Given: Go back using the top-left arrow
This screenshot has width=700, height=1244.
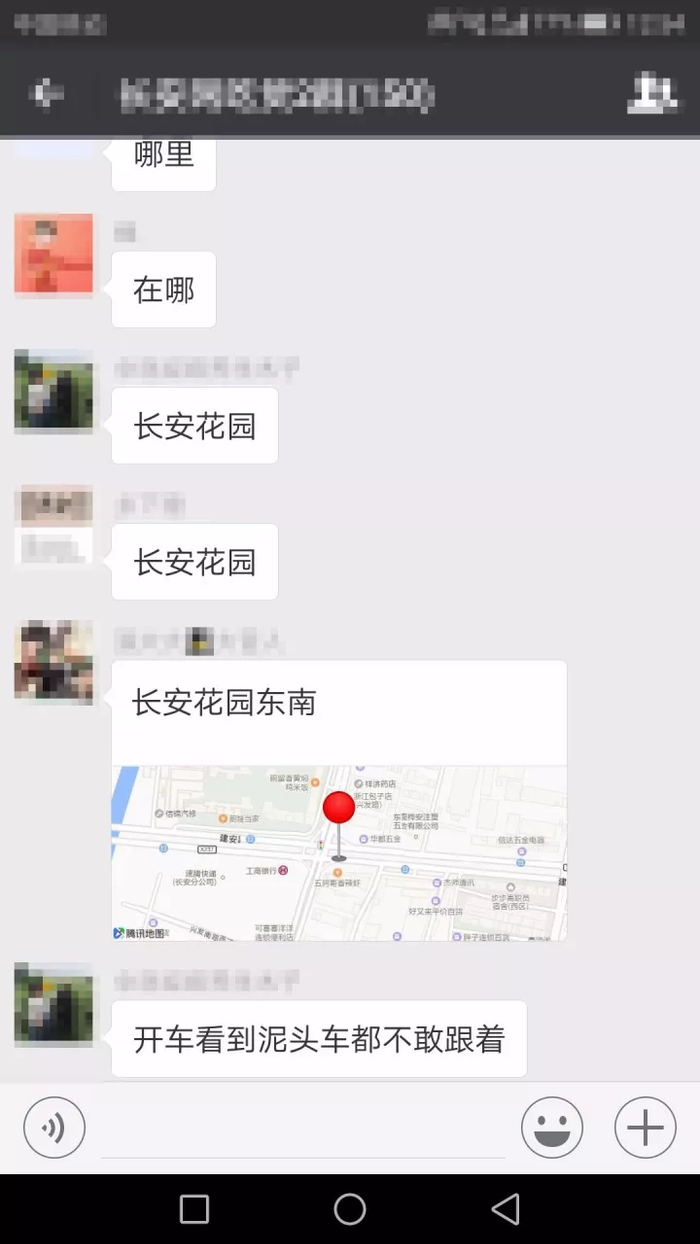Looking at the screenshot, I should point(46,93).
